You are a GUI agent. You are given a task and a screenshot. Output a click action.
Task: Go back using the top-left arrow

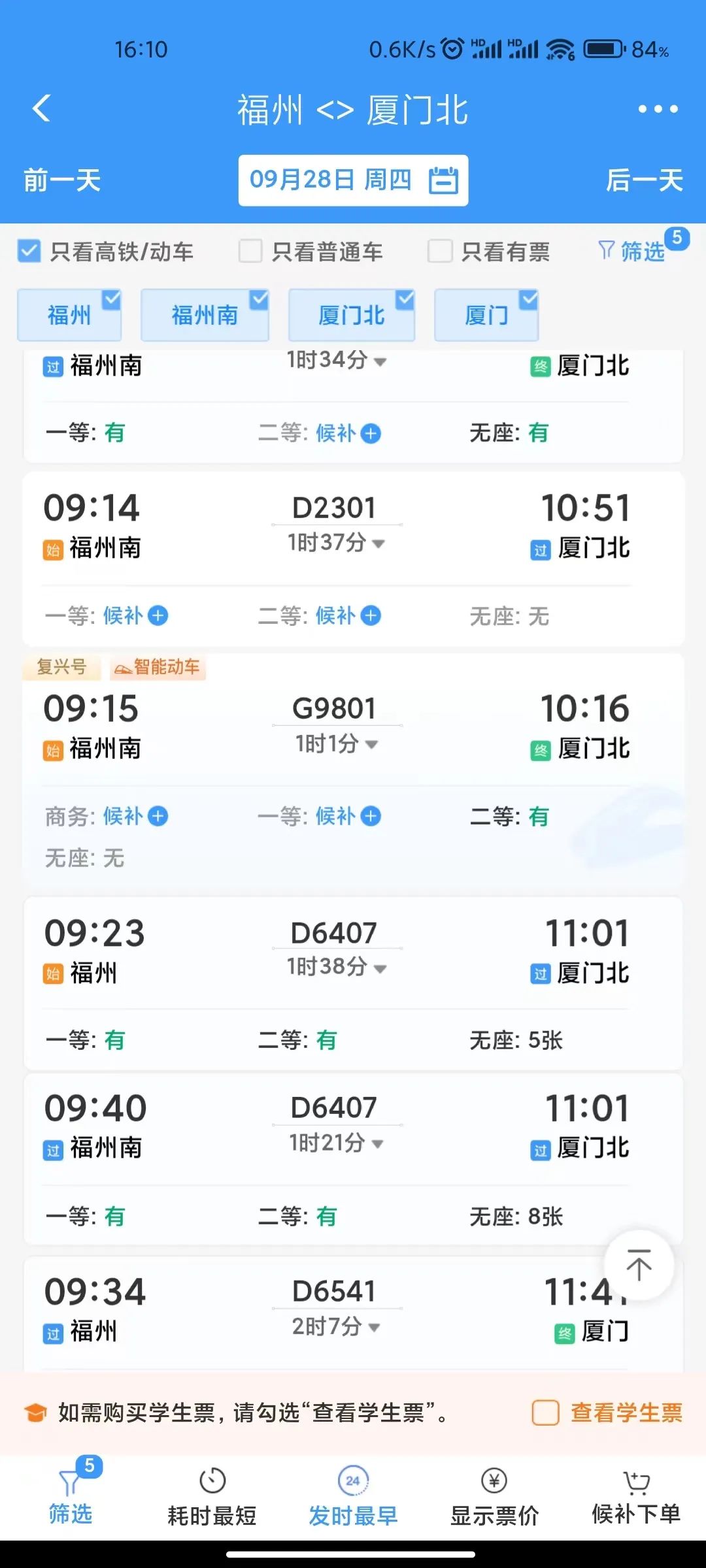pos(42,108)
